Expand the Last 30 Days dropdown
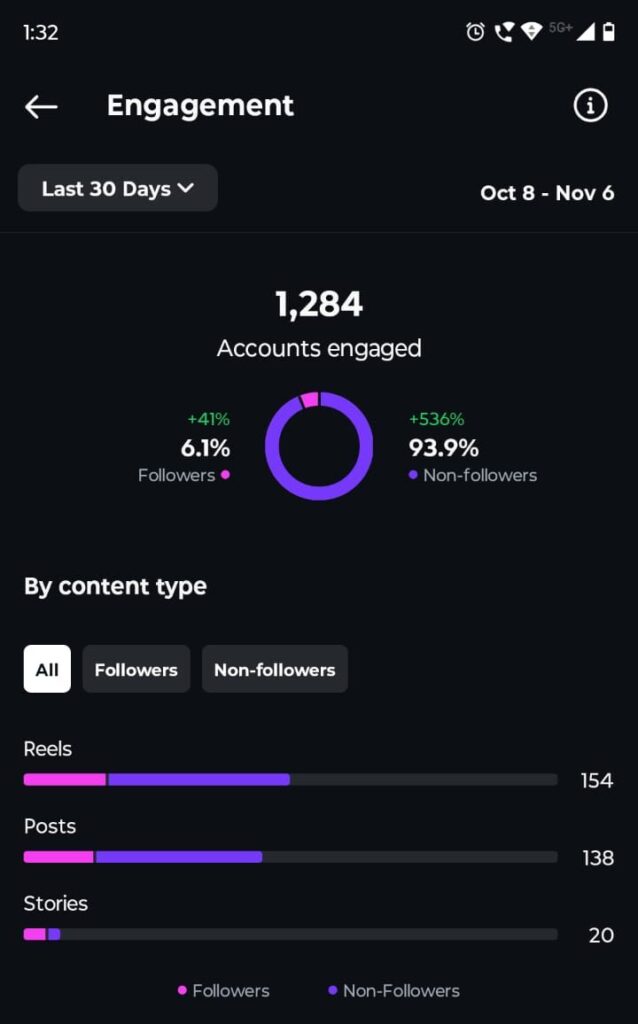638x1024 pixels. (x=118, y=189)
